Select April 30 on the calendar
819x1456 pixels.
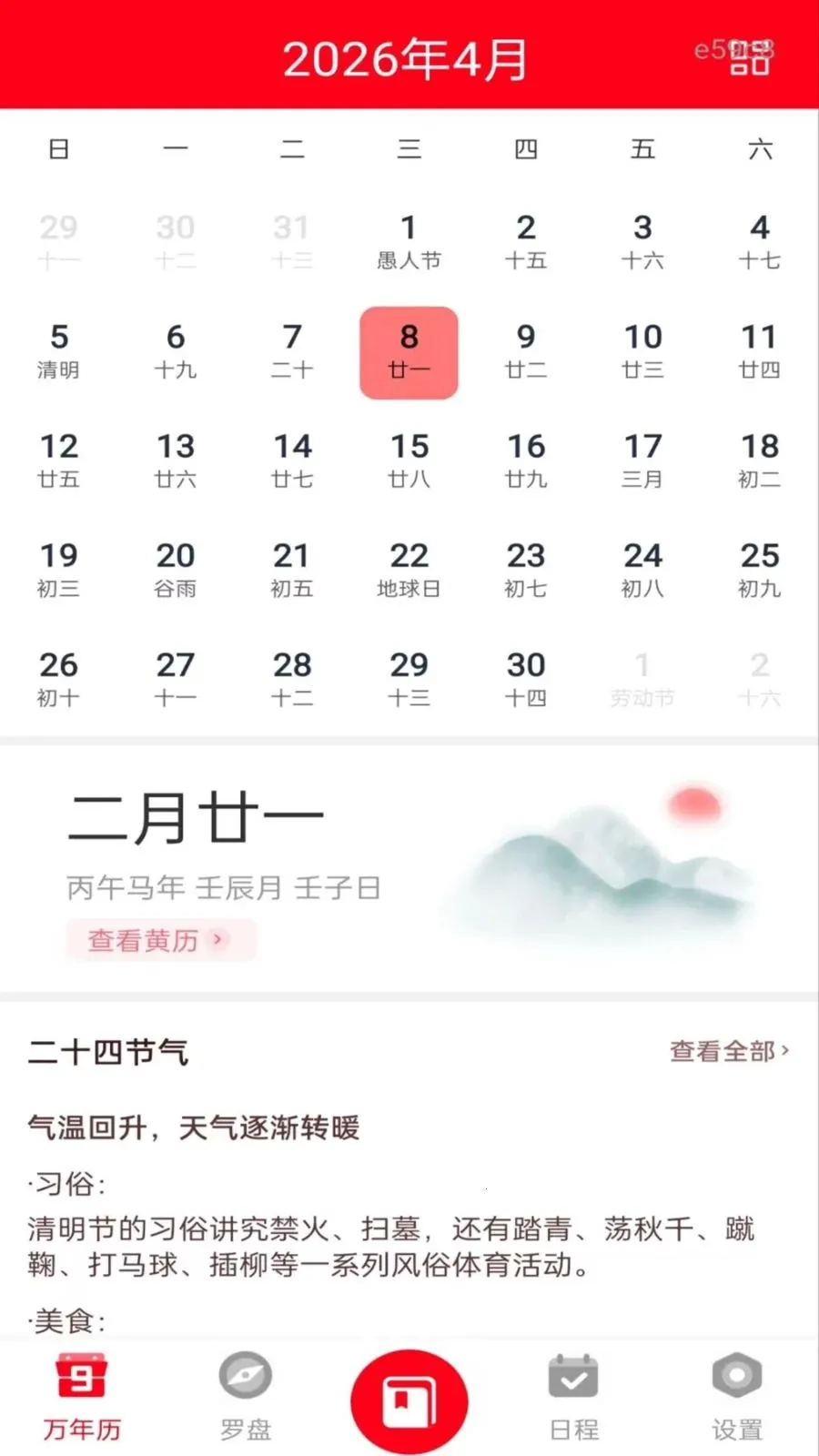pyautogui.click(x=526, y=679)
